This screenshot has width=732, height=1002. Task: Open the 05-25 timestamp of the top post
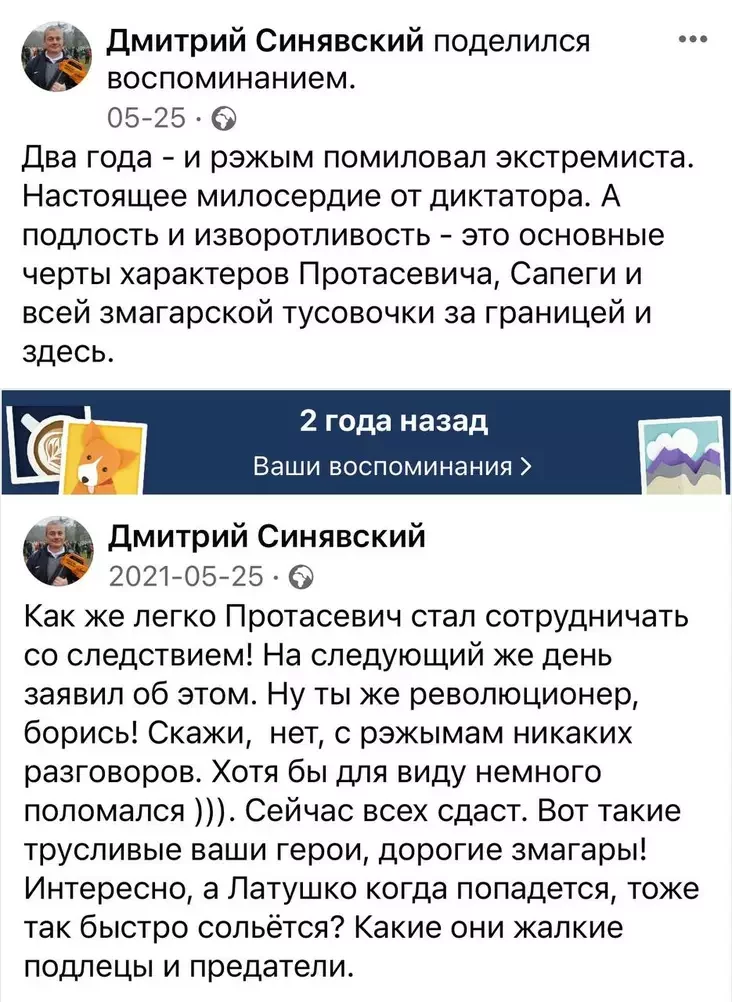[x=146, y=119]
